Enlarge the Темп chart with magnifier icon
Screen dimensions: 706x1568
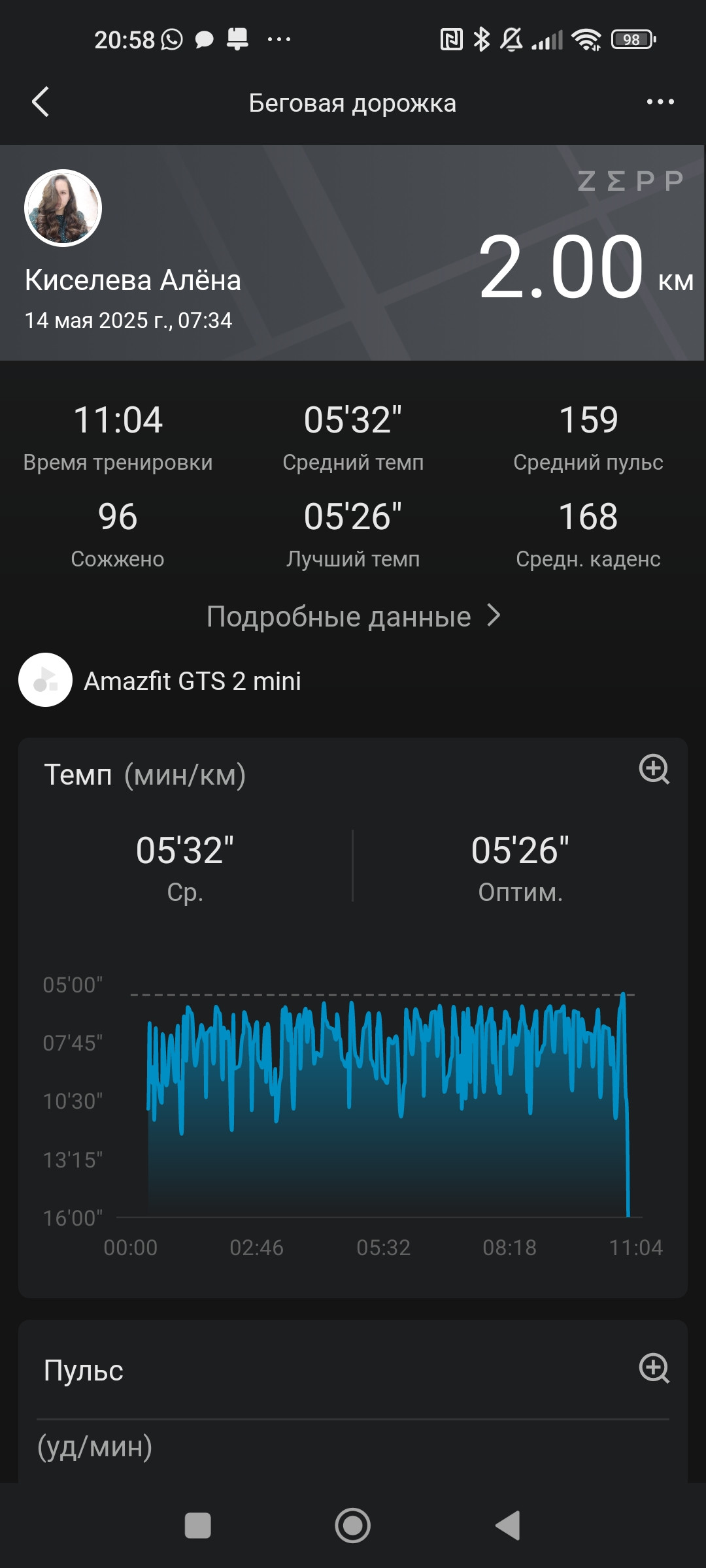[x=654, y=770]
